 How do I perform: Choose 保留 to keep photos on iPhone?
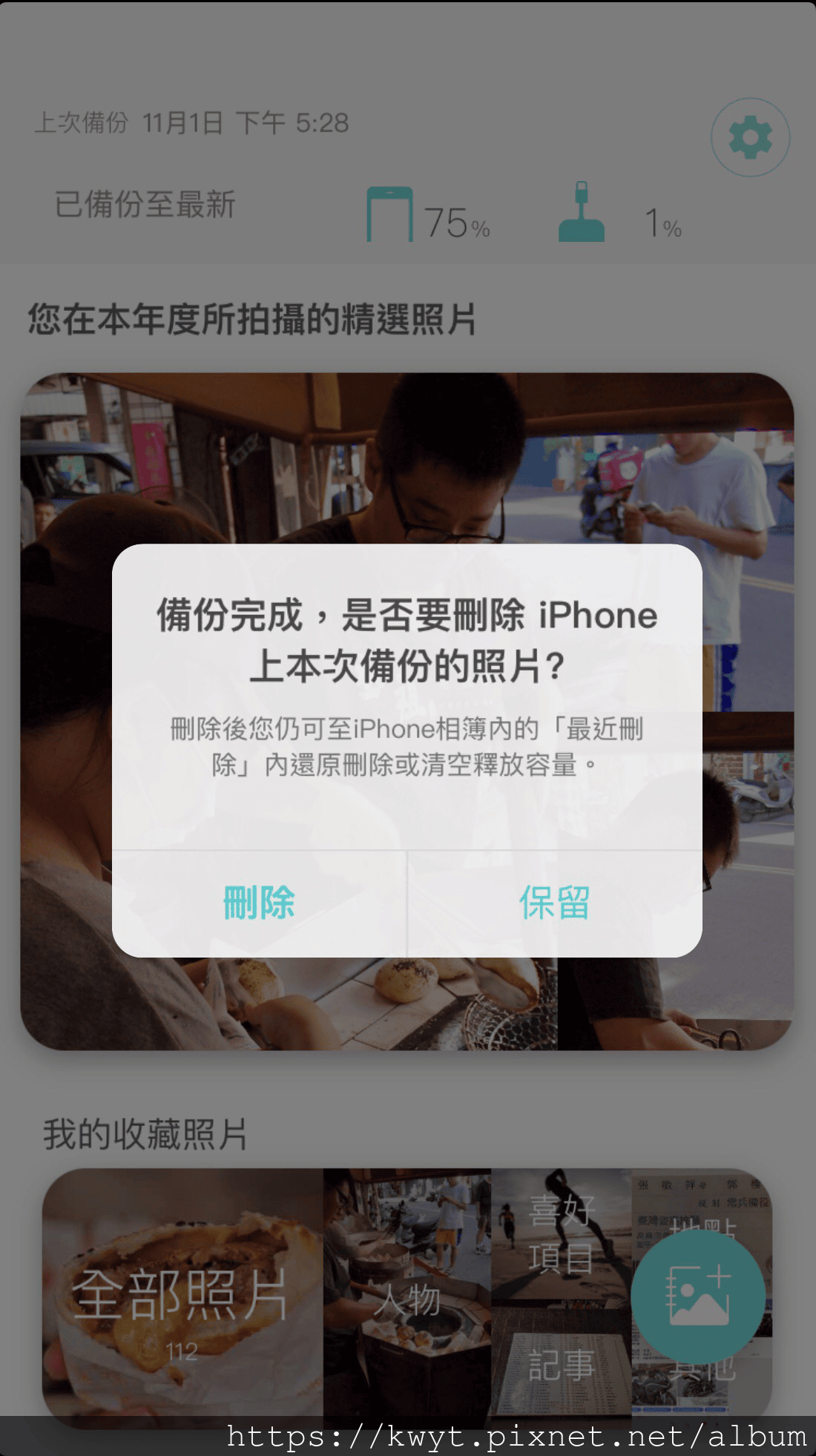[x=554, y=903]
